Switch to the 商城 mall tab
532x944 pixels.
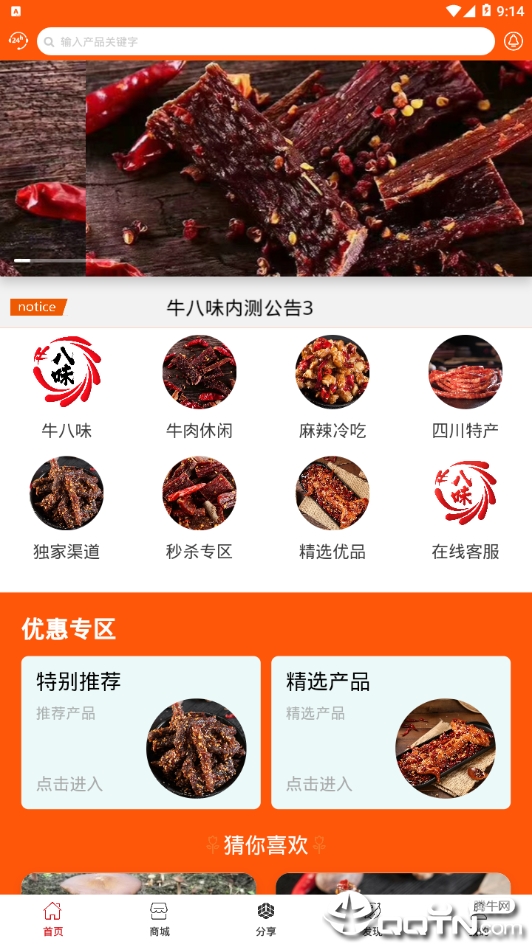159,919
